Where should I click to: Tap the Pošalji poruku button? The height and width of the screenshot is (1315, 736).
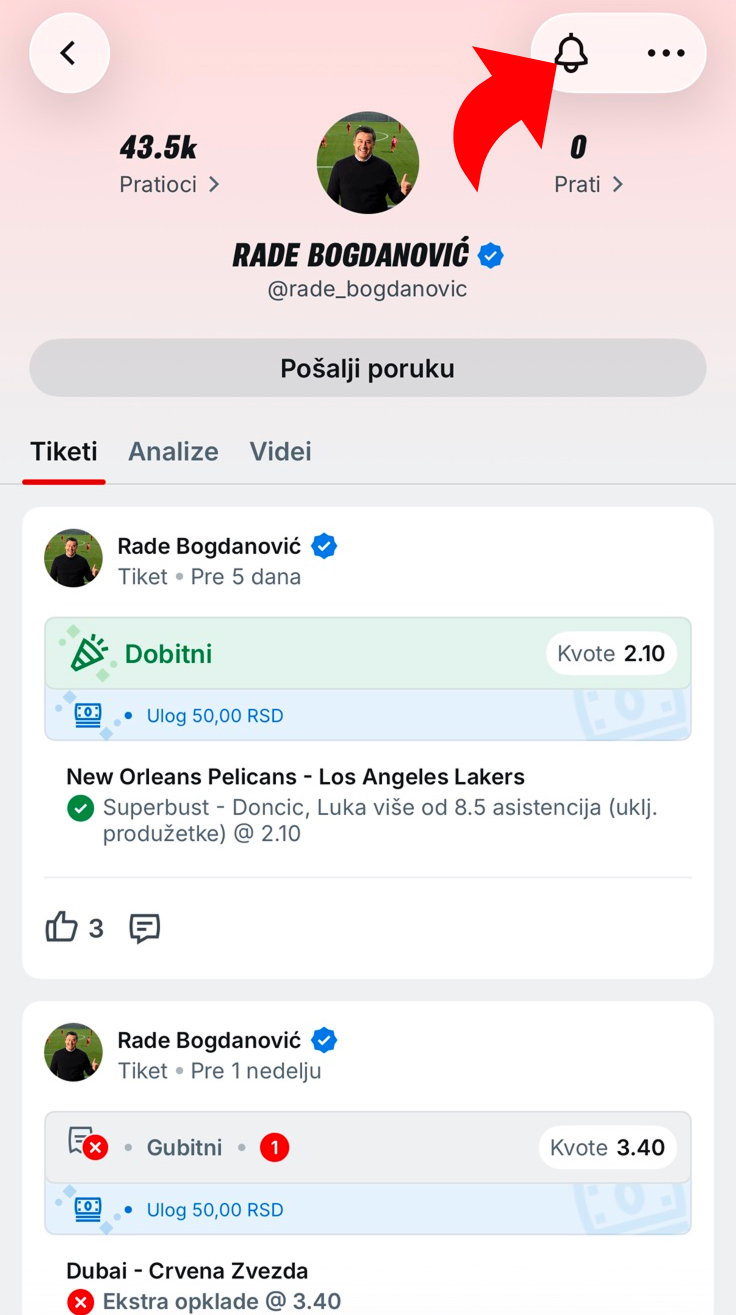[368, 368]
